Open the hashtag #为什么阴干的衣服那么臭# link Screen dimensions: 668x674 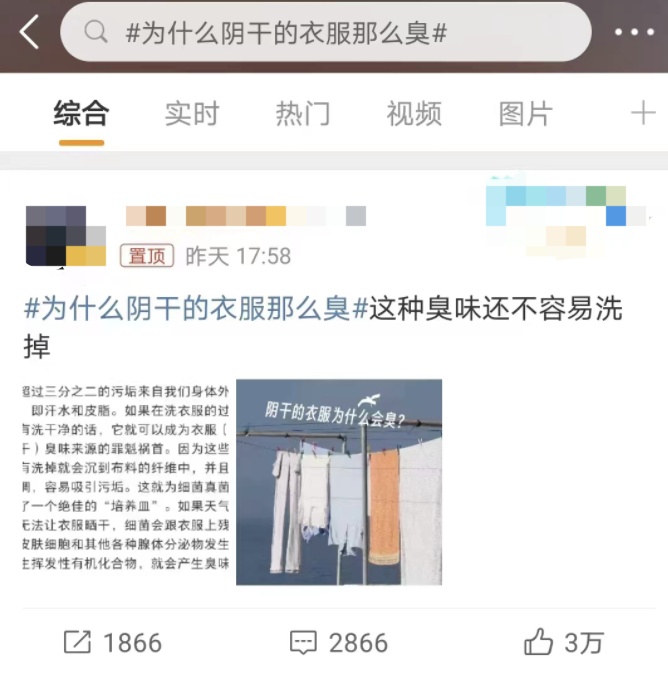pos(196,309)
